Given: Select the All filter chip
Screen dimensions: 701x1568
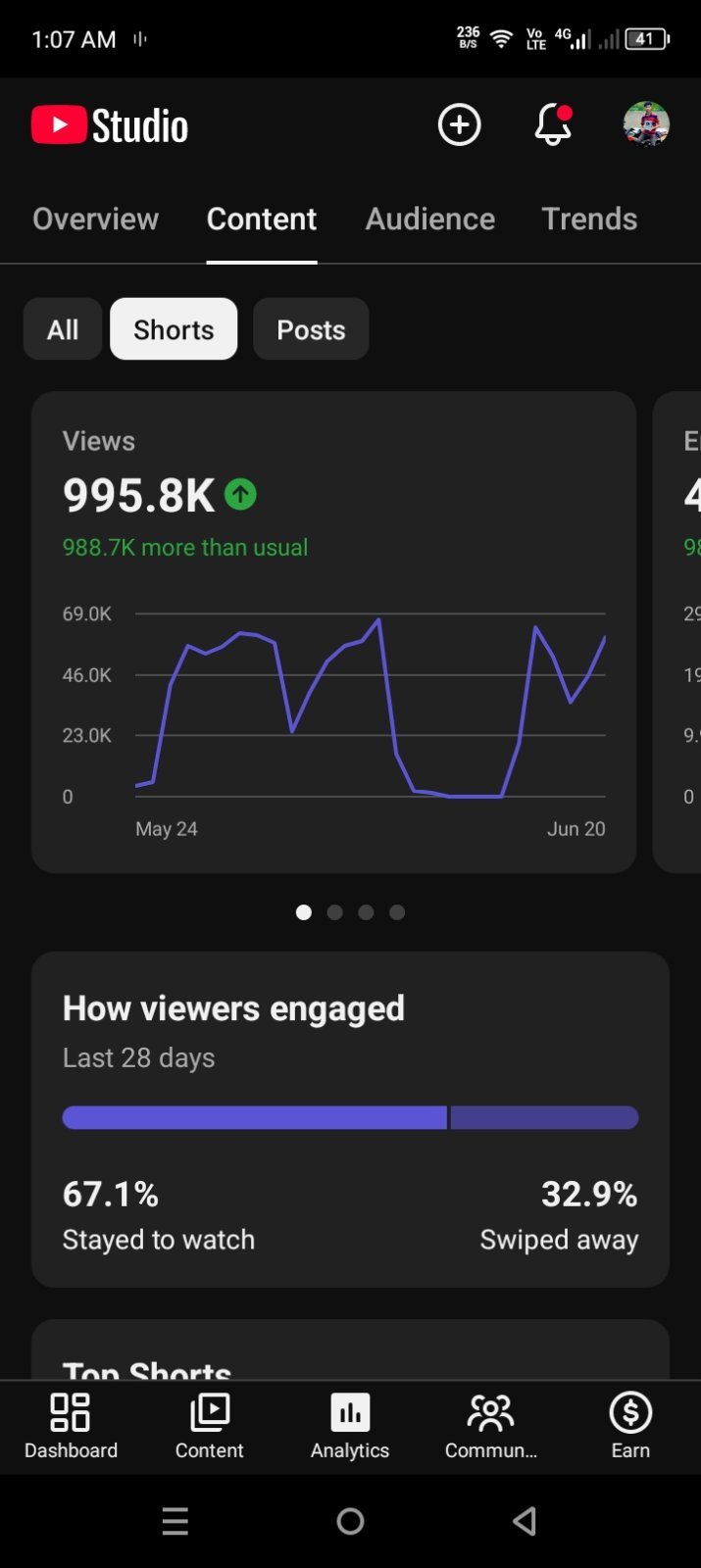Looking at the screenshot, I should (63, 329).
